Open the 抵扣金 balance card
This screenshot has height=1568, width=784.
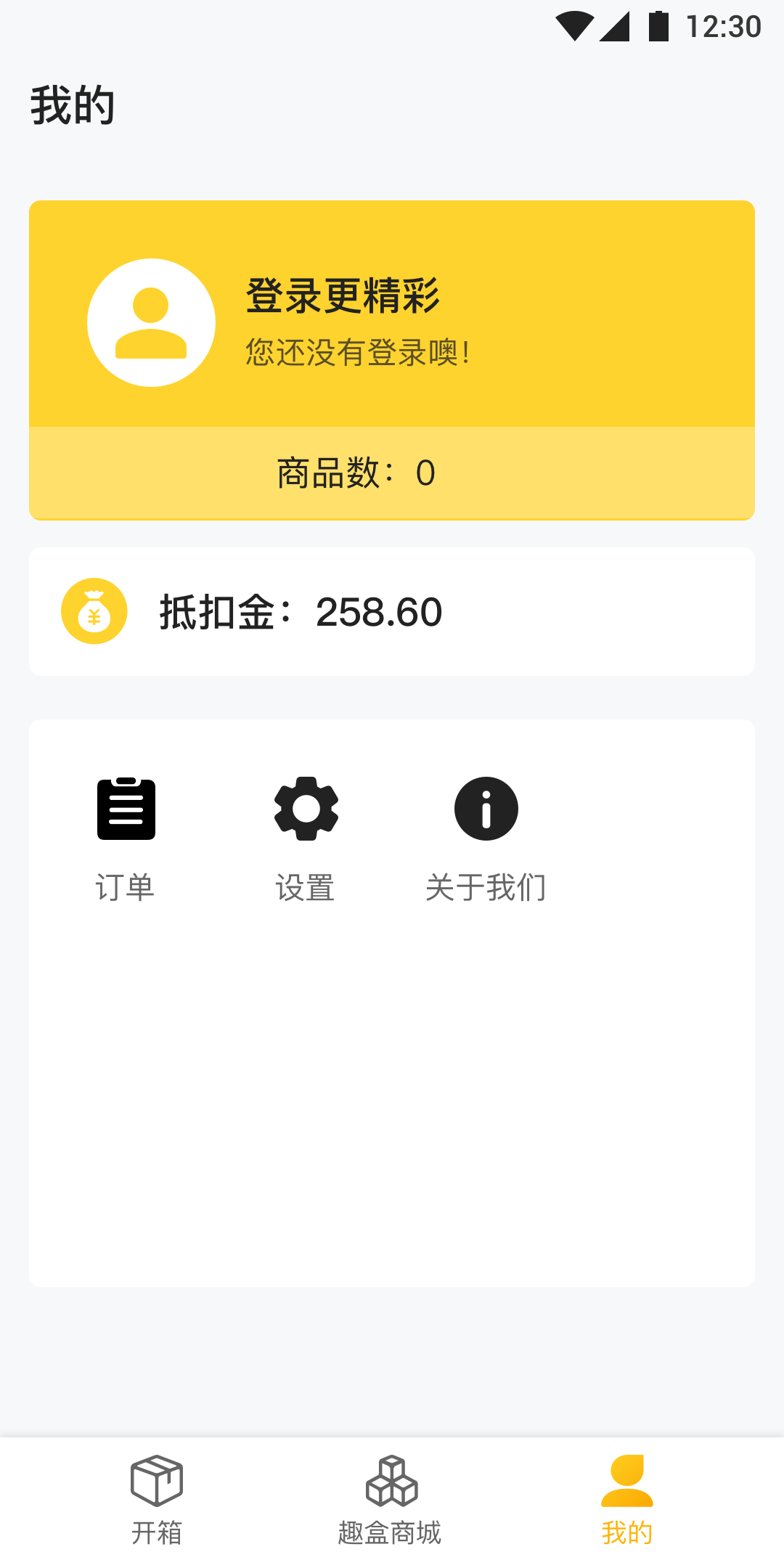(x=392, y=611)
